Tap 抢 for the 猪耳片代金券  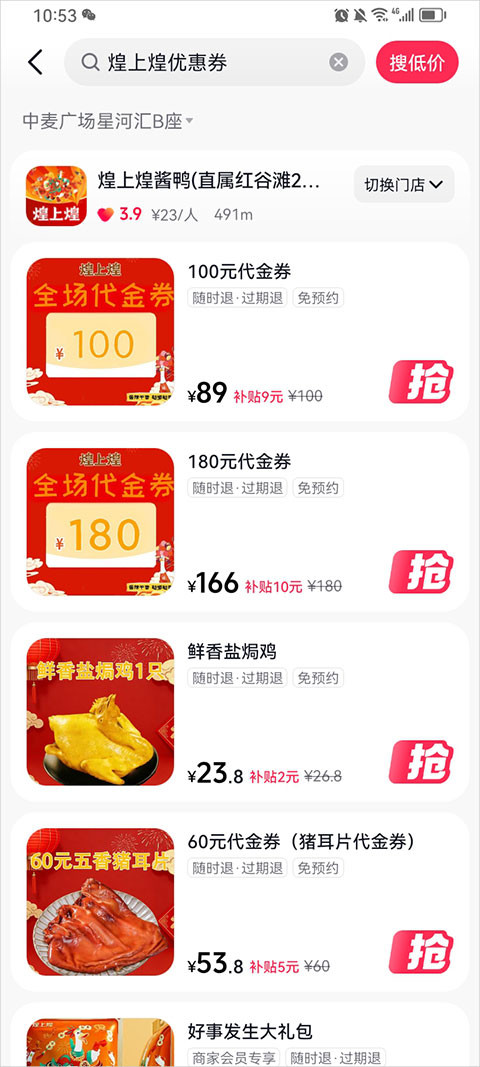[421, 952]
